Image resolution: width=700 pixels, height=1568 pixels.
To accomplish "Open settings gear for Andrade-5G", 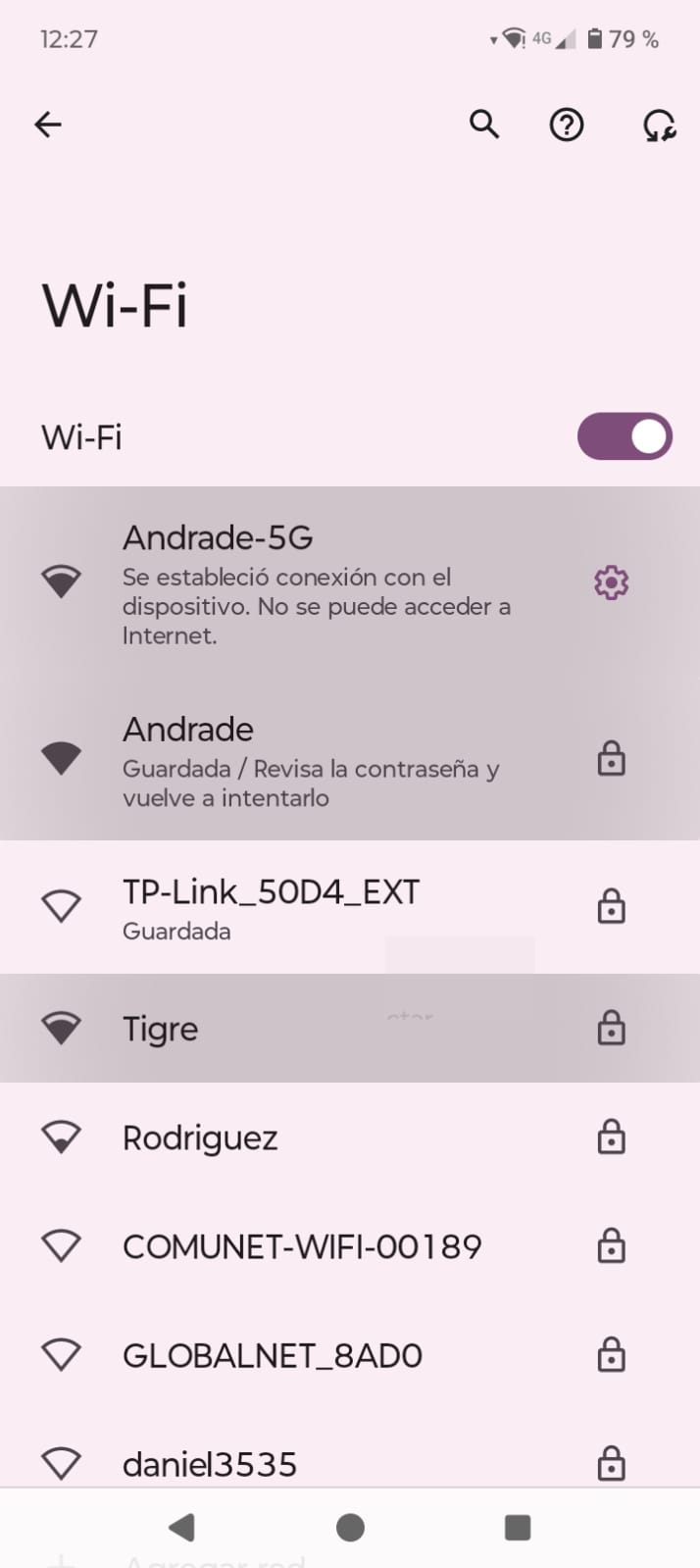I will point(611,582).
